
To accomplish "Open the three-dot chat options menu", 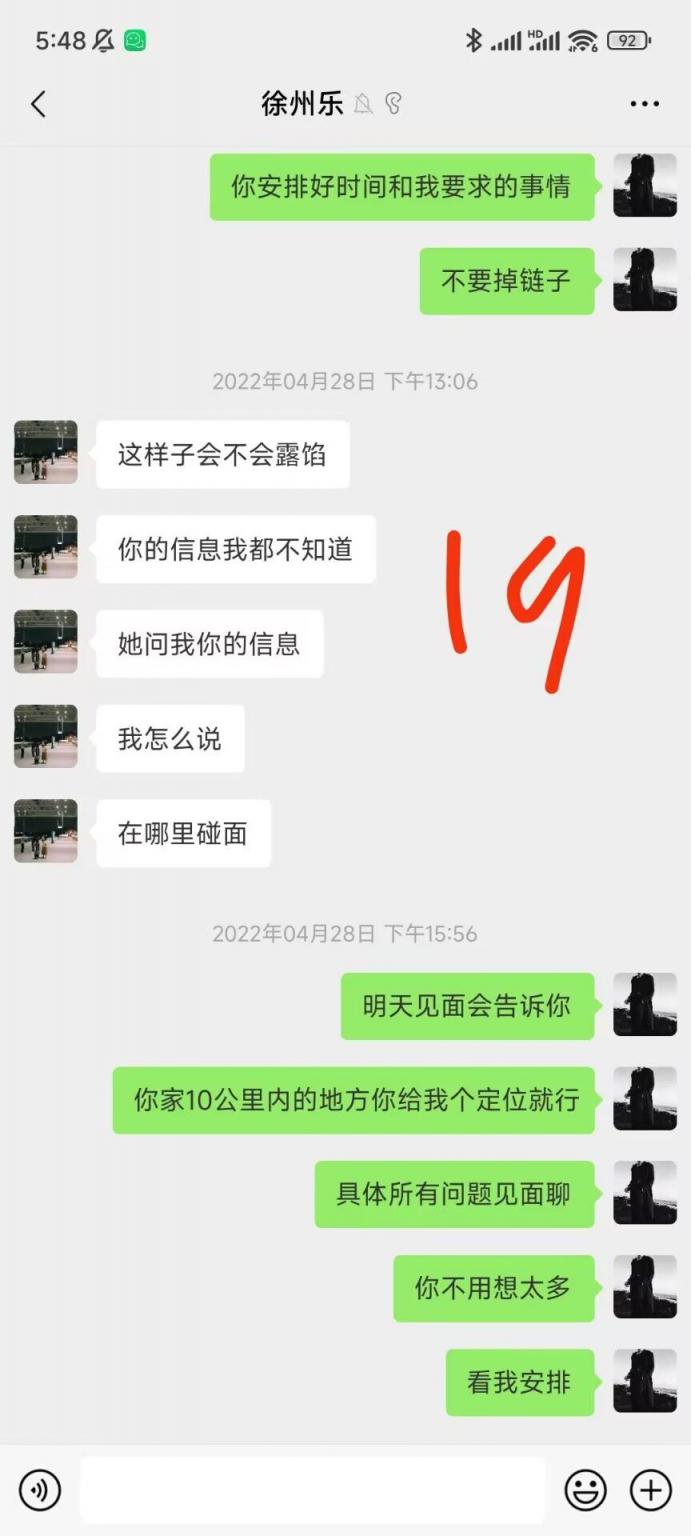I will pos(644,104).
